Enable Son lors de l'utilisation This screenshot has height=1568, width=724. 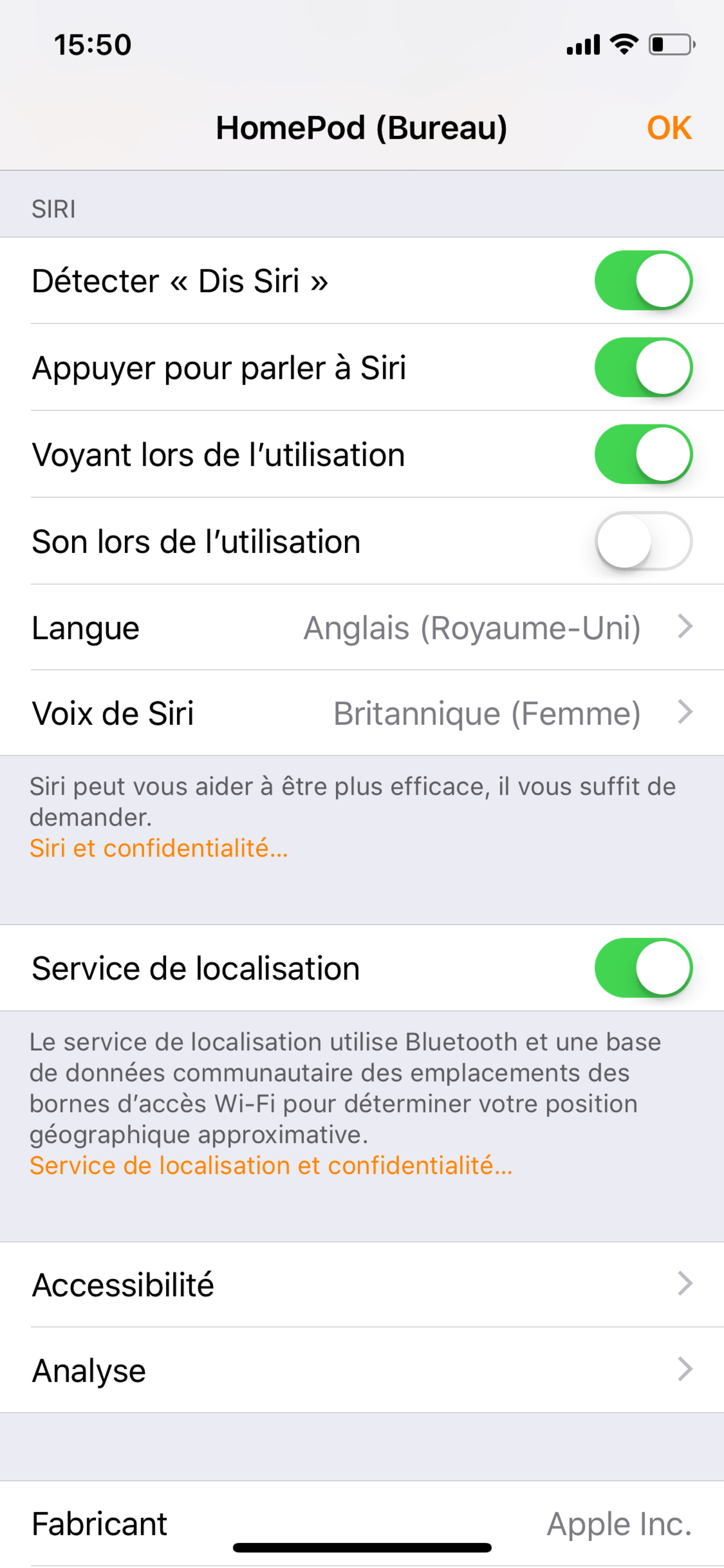pyautogui.click(x=643, y=541)
